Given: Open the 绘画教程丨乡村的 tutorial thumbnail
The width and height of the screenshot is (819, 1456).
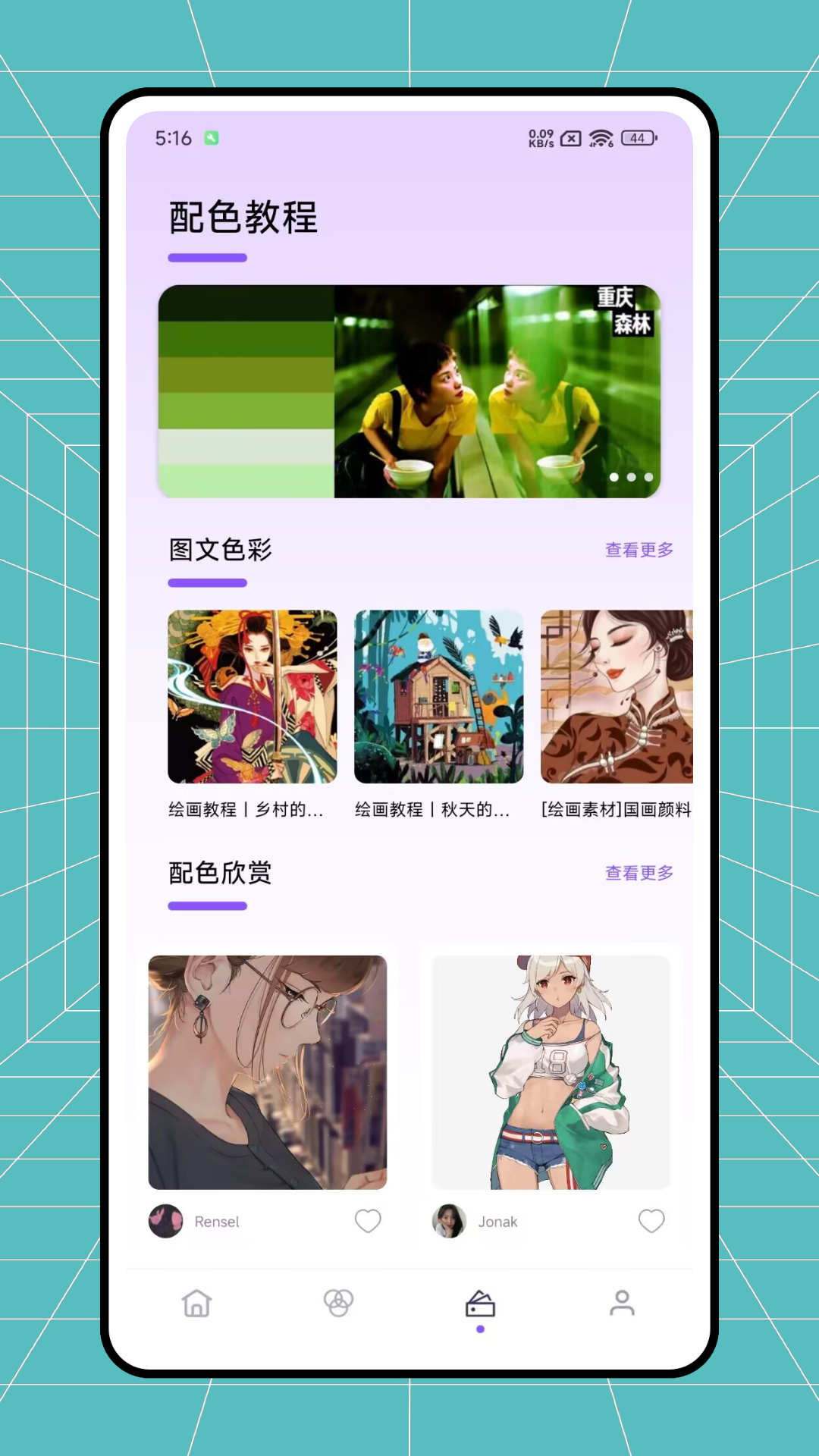Looking at the screenshot, I should [252, 698].
